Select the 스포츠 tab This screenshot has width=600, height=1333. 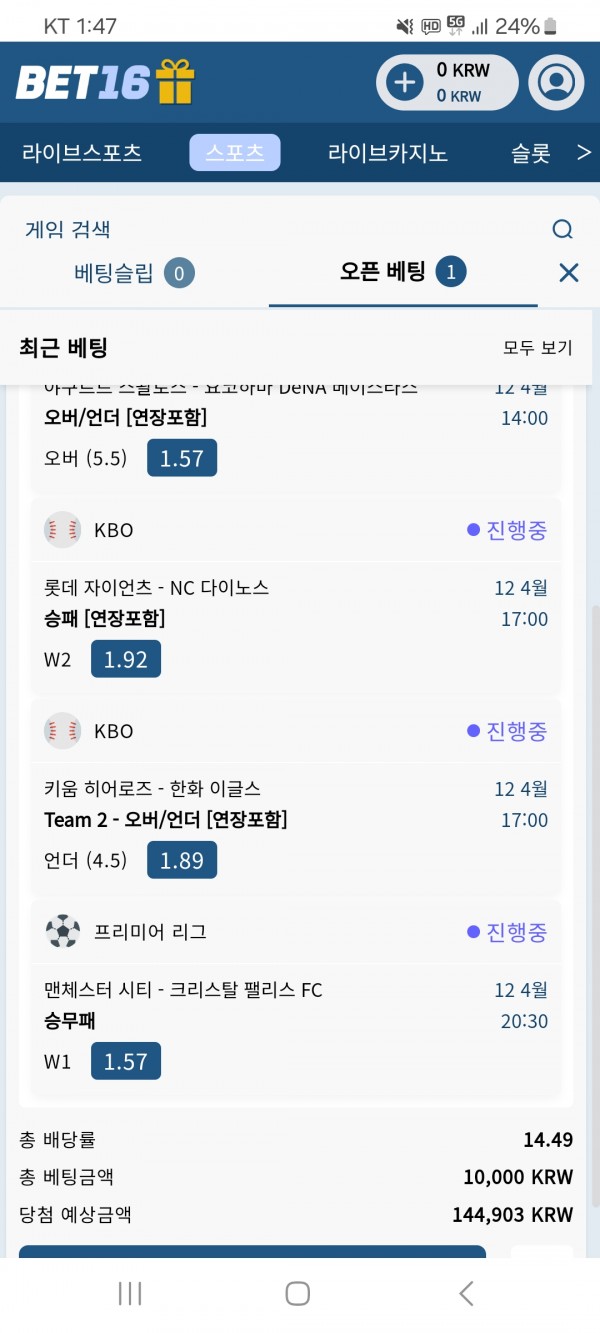235,153
